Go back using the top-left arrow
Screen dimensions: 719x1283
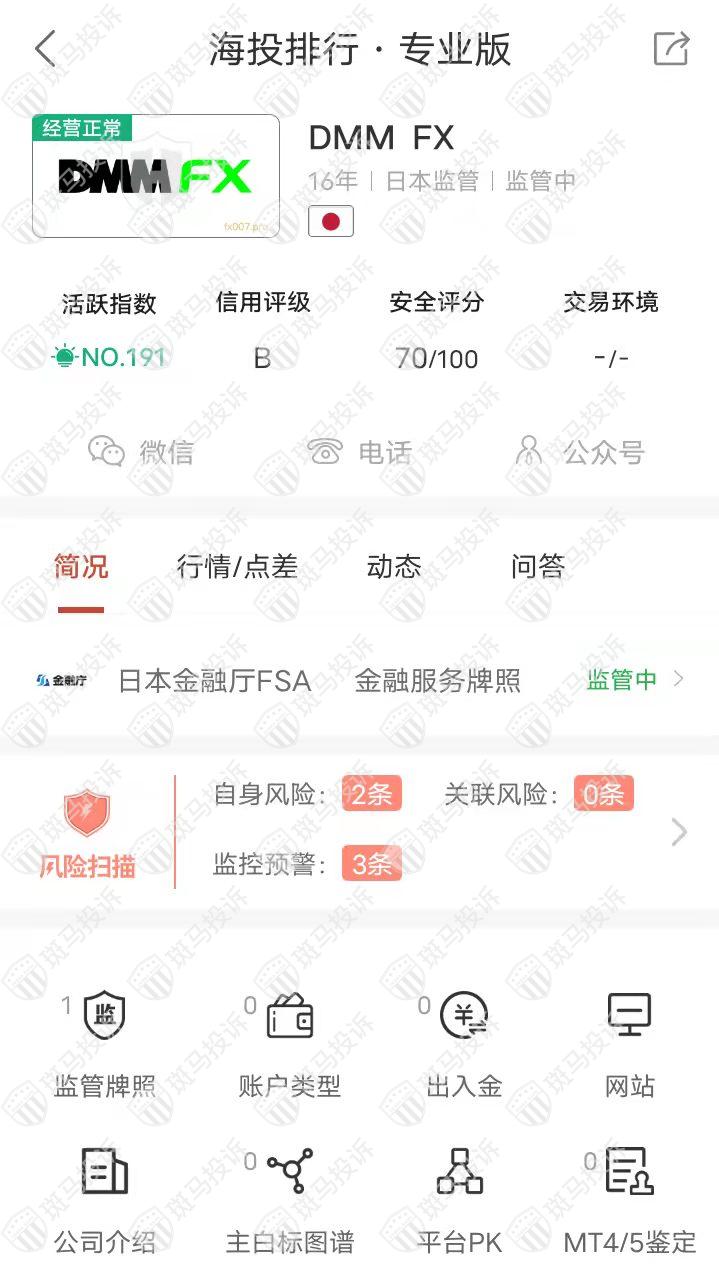click(x=45, y=48)
